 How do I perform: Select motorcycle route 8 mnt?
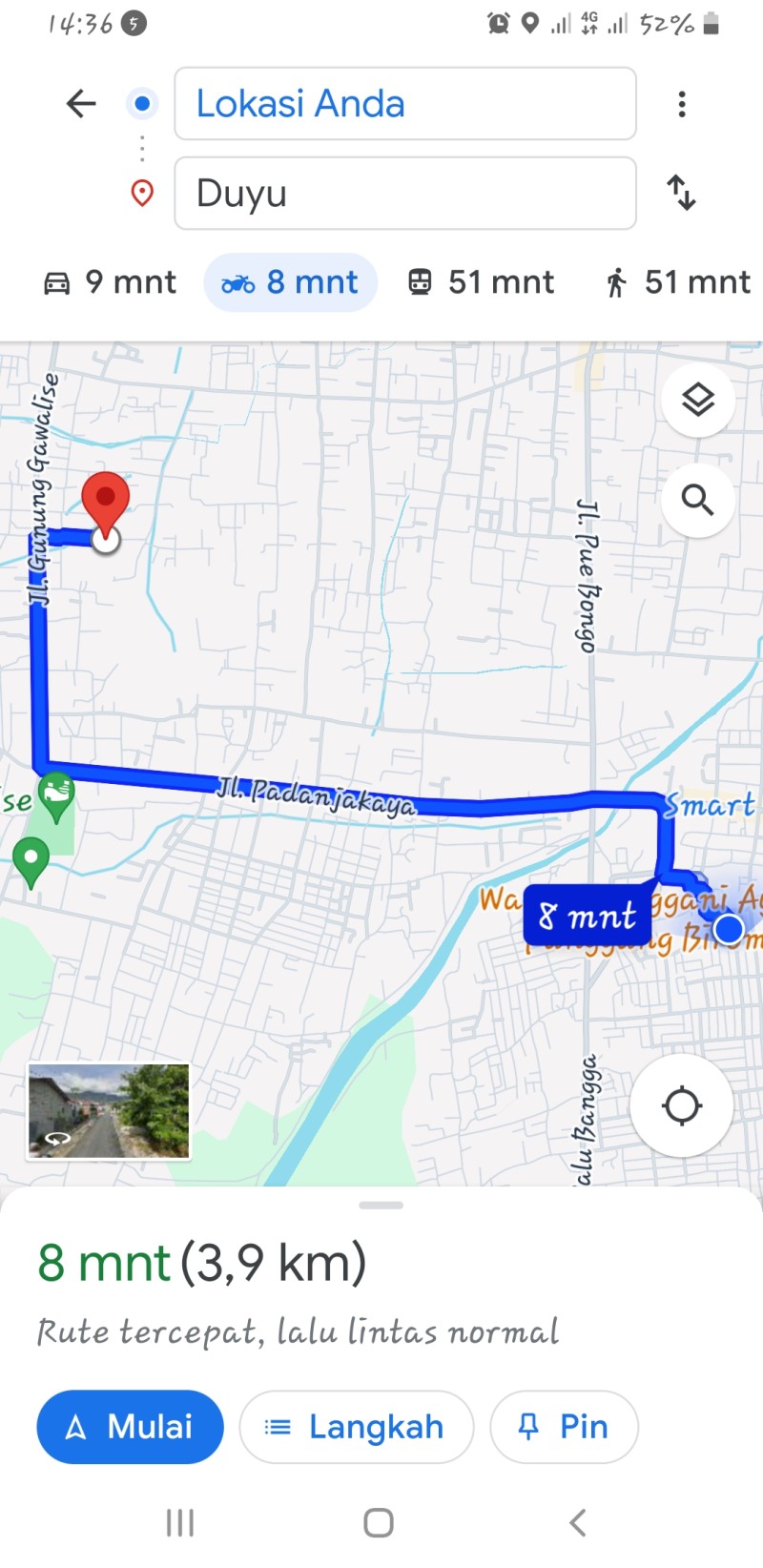click(x=290, y=282)
